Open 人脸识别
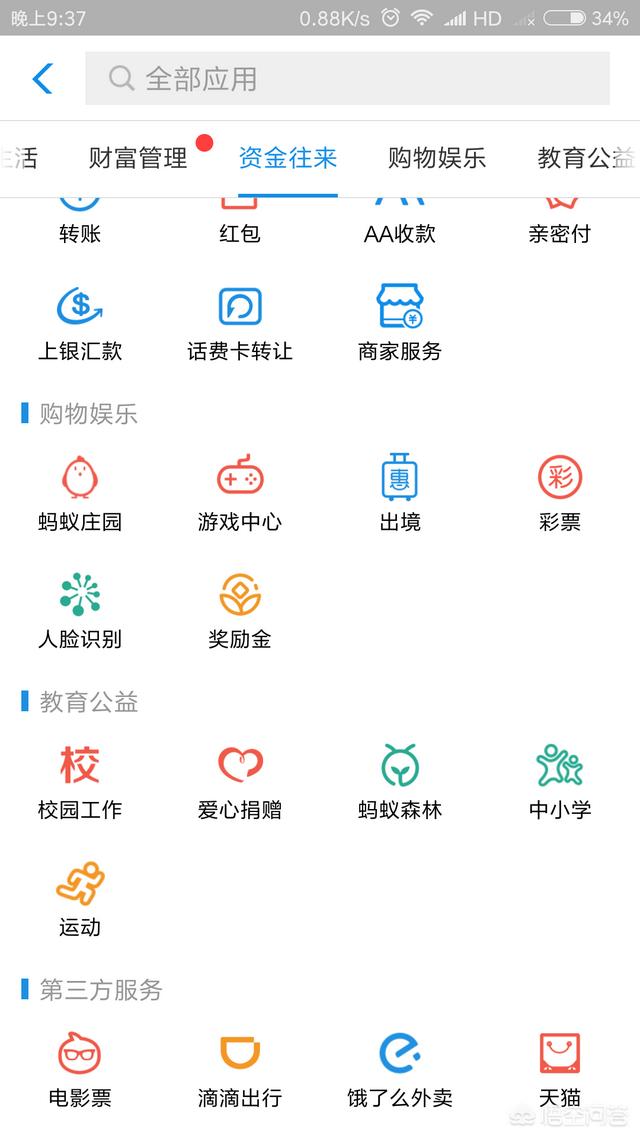This screenshot has width=640, height=1138. tap(80, 609)
